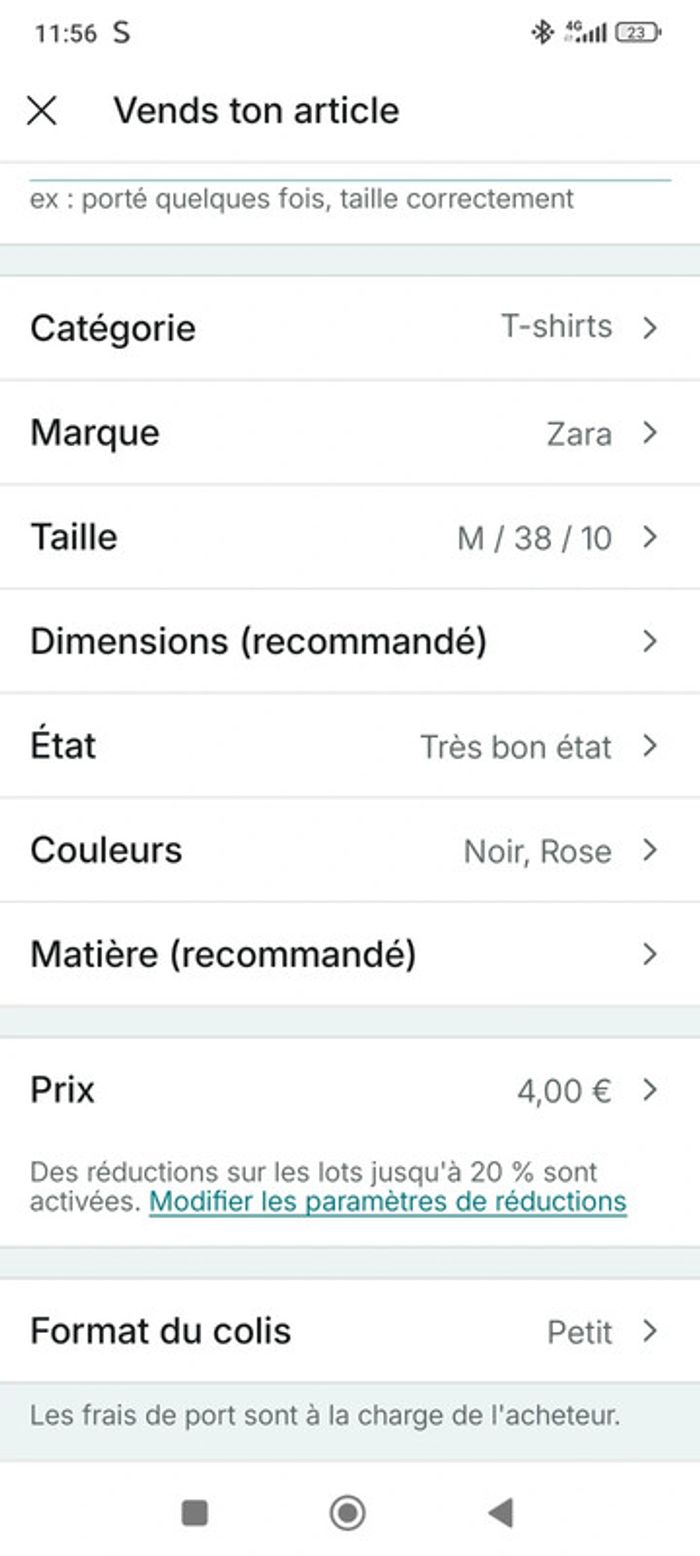
Task: Open Modifier les paramètres de réductions link
Action: [388, 1202]
